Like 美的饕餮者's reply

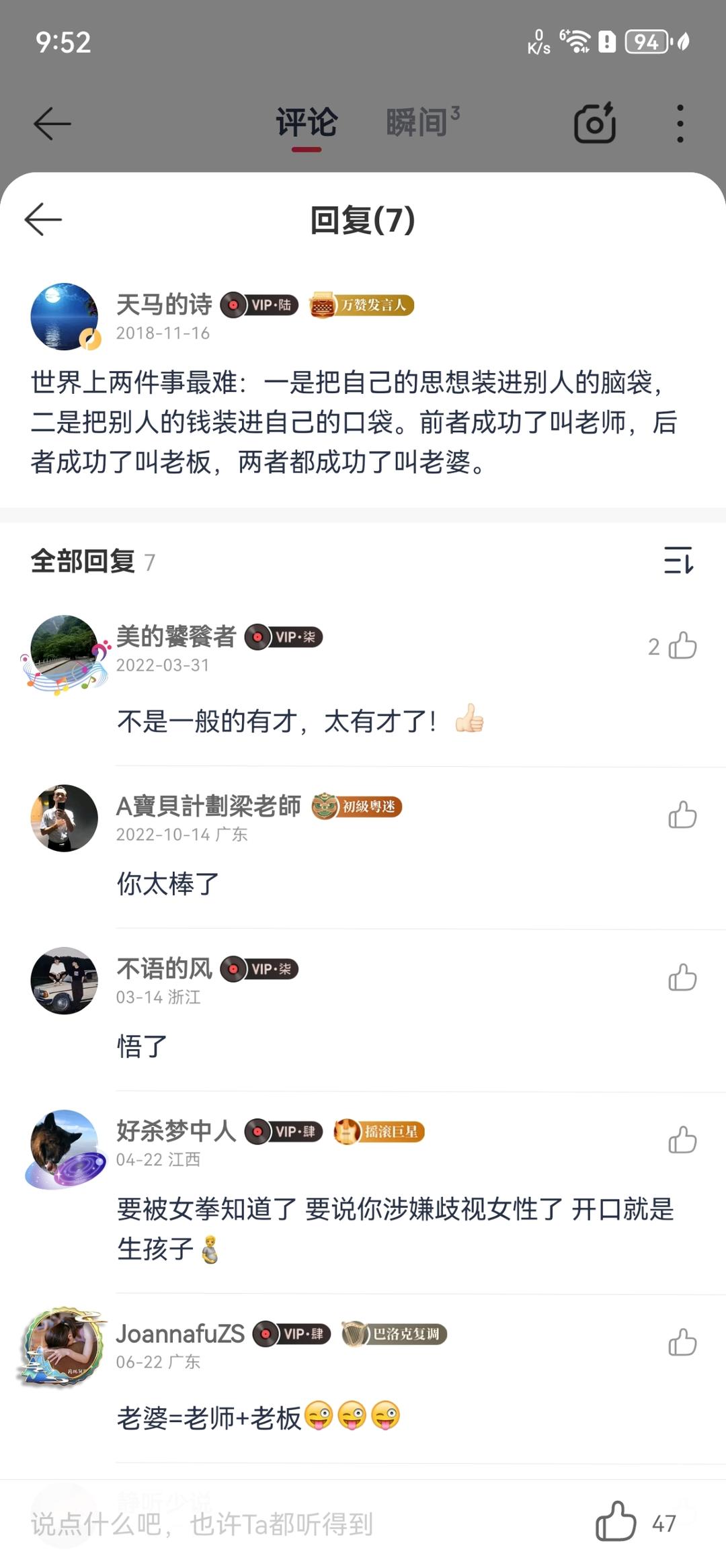tap(682, 646)
